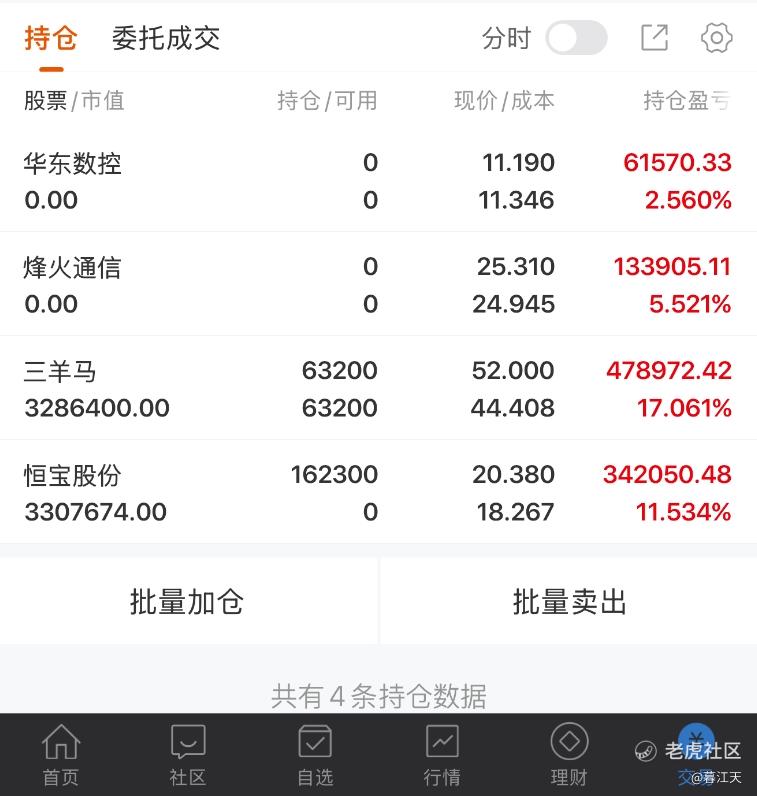This screenshot has height=796, width=757.
Task: Switch to the 委托成交 tab
Action: point(166,39)
